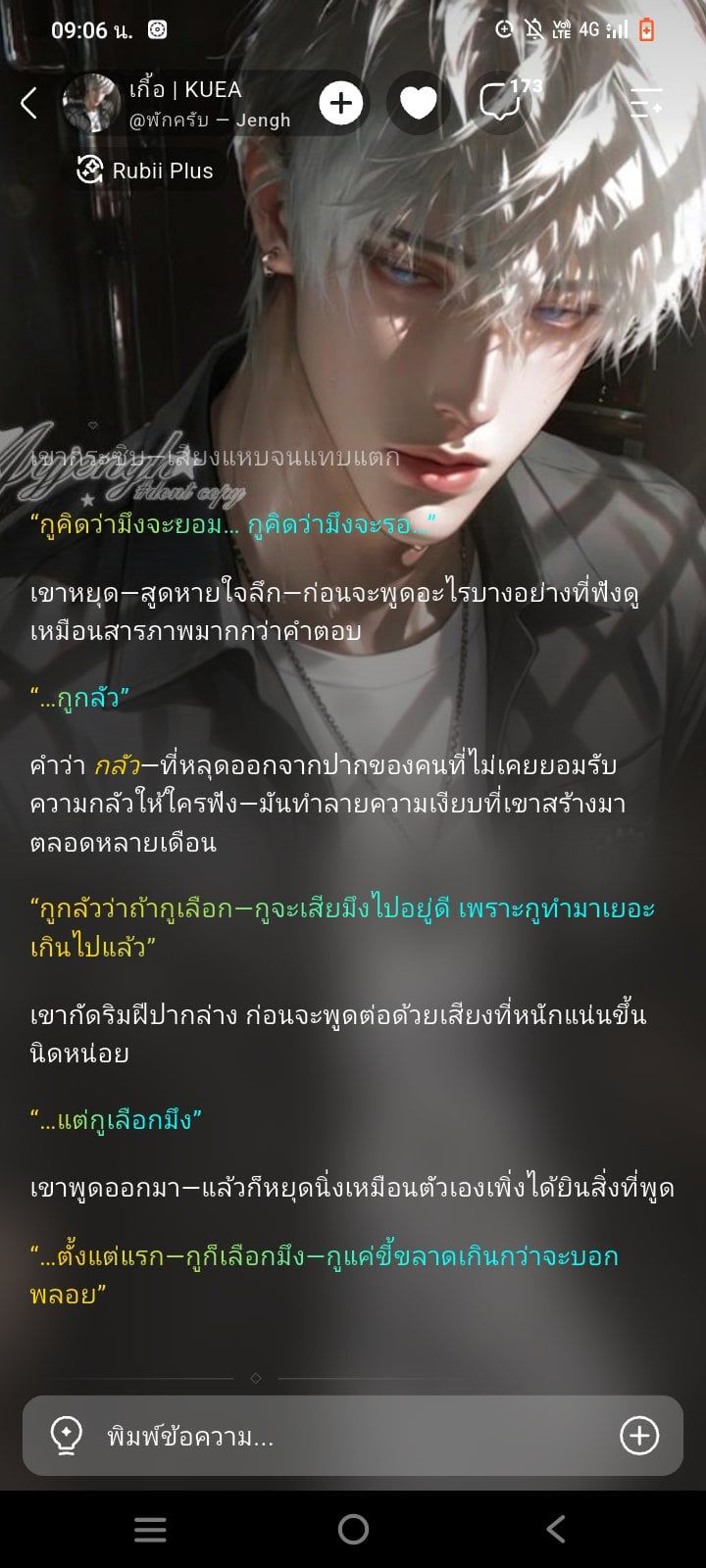
Task: Follow the character with the plus button
Action: [341, 103]
